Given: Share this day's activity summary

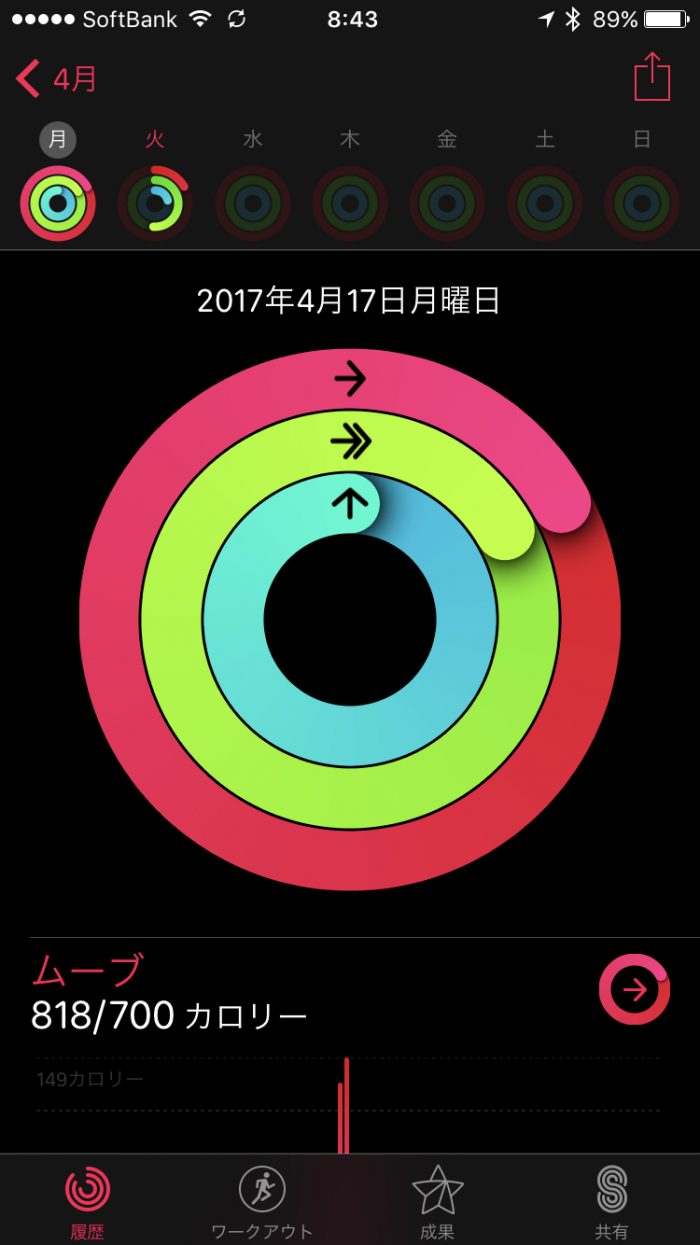Looking at the screenshot, I should (652, 77).
